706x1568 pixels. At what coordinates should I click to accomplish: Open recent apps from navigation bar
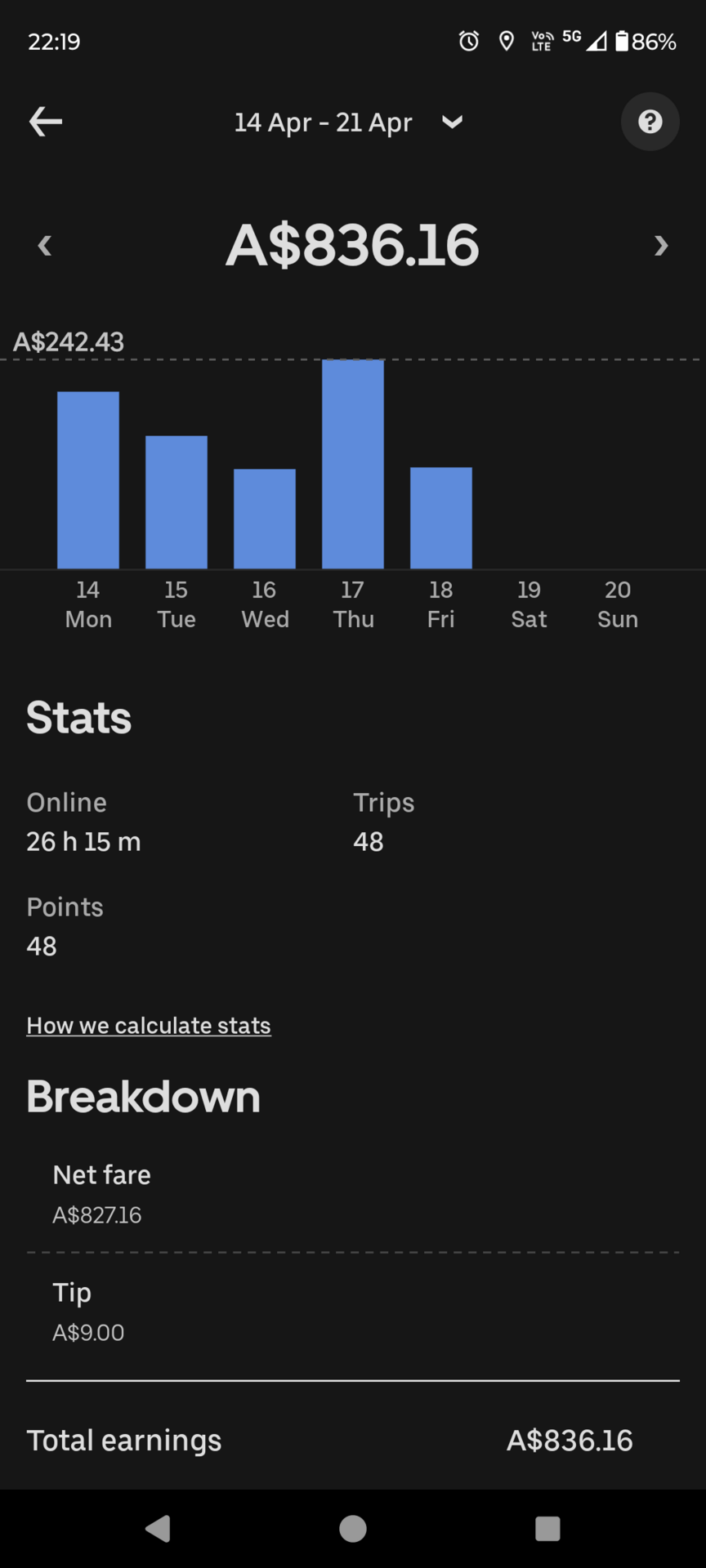(547, 1528)
